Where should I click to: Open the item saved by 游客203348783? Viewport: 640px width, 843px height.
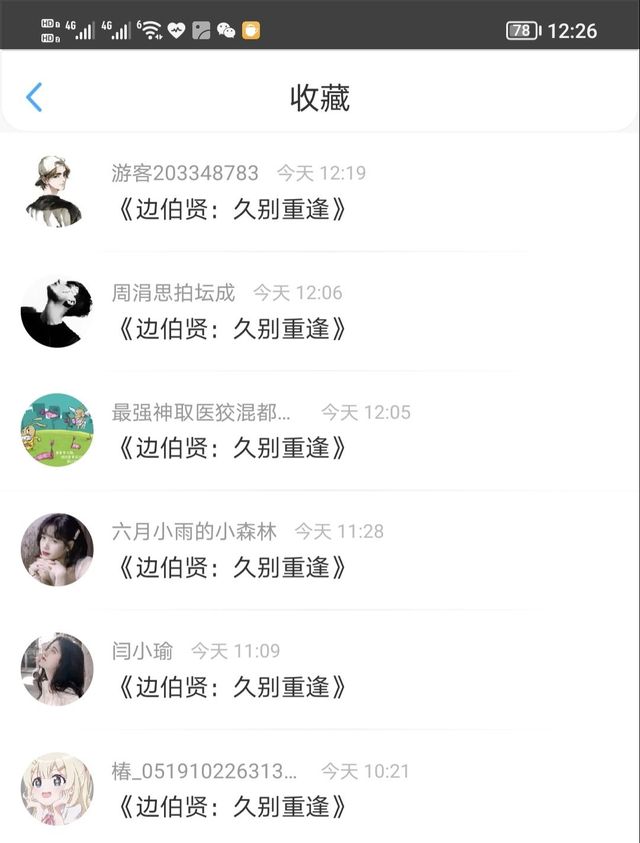click(232, 210)
